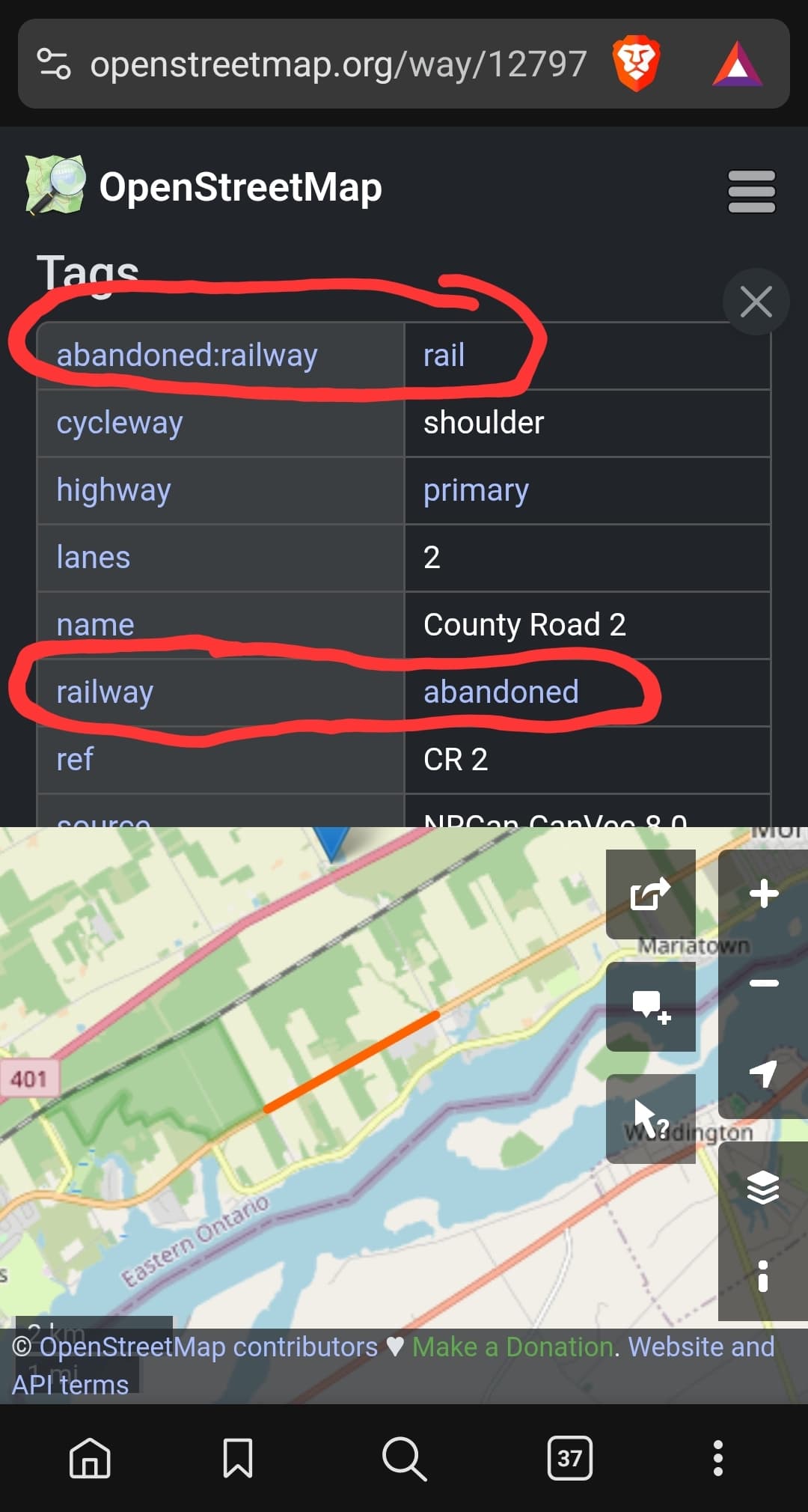The image size is (808, 1512).
Task: Open the abandoned:railway key link
Action: [187, 355]
